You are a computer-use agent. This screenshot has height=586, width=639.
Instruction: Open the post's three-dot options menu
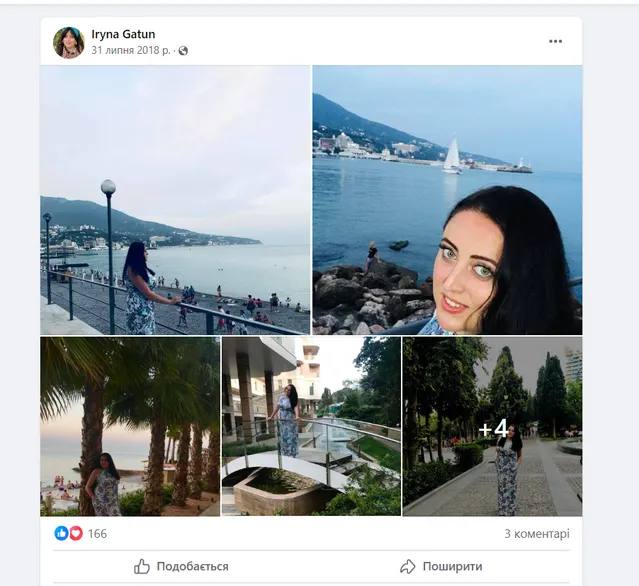click(x=555, y=42)
